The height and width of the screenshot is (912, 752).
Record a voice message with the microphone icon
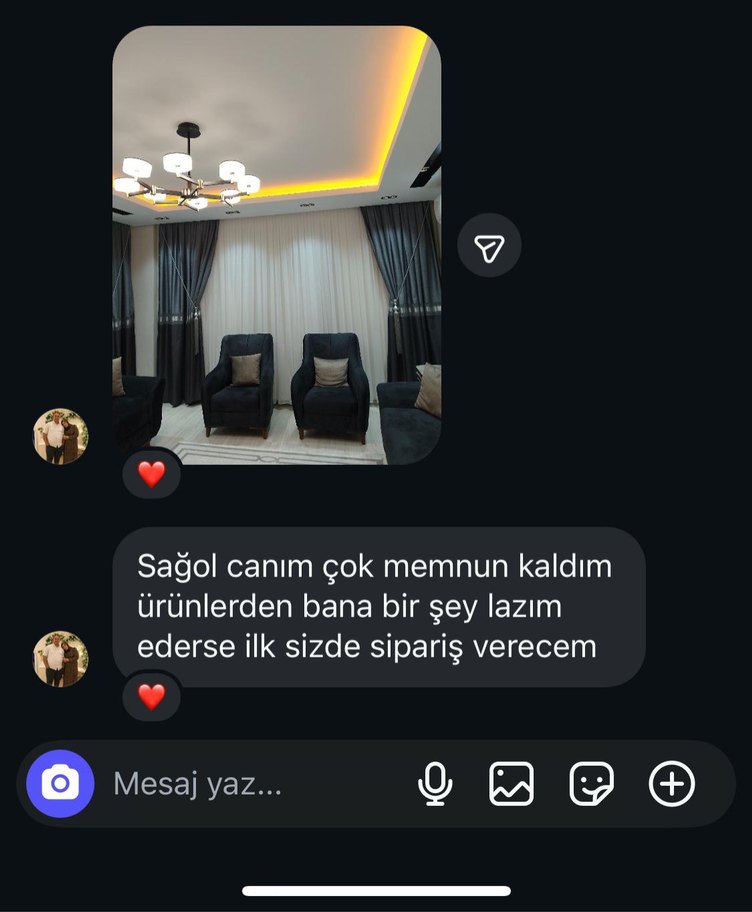click(436, 783)
